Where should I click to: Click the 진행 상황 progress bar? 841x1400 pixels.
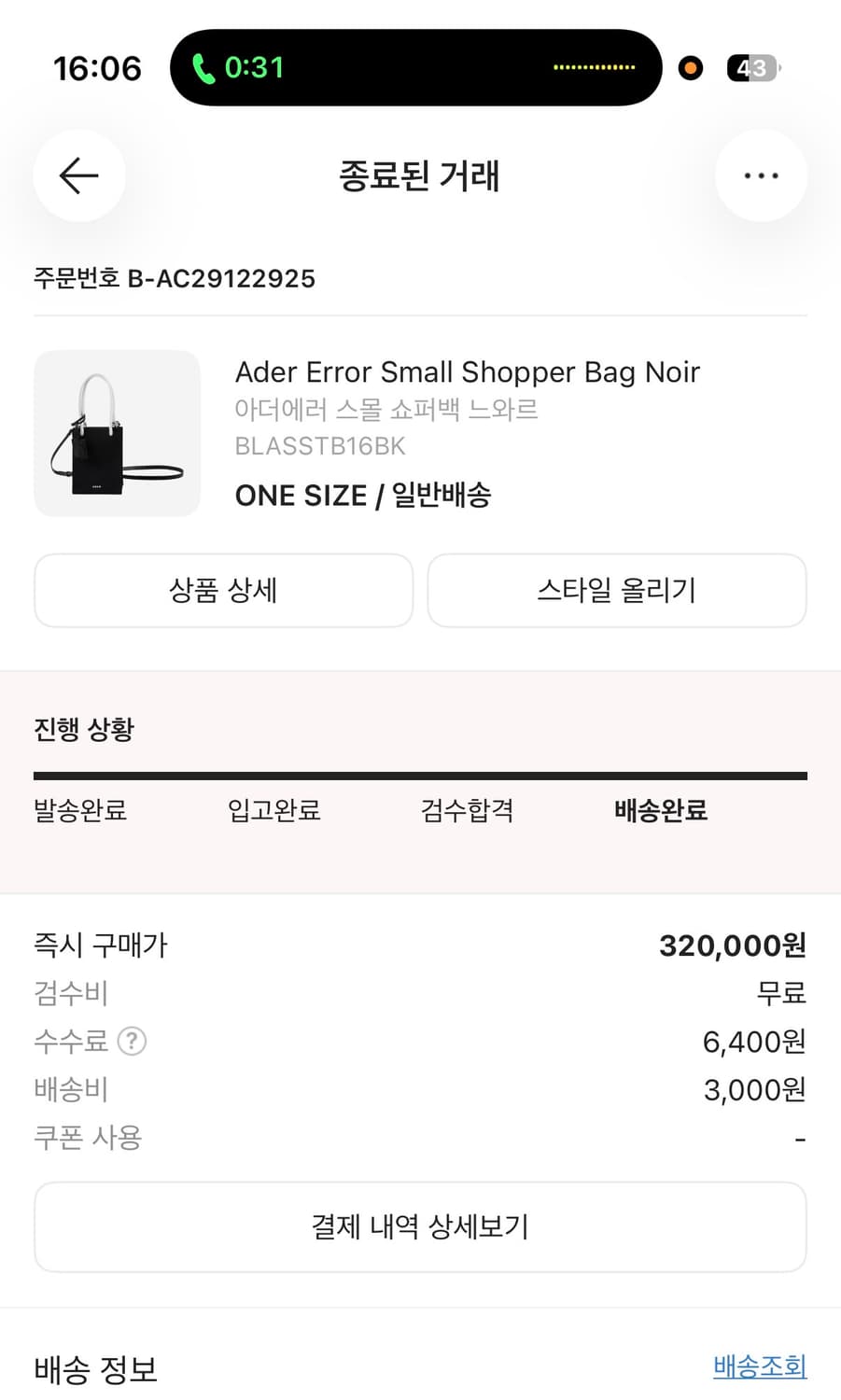419,774
